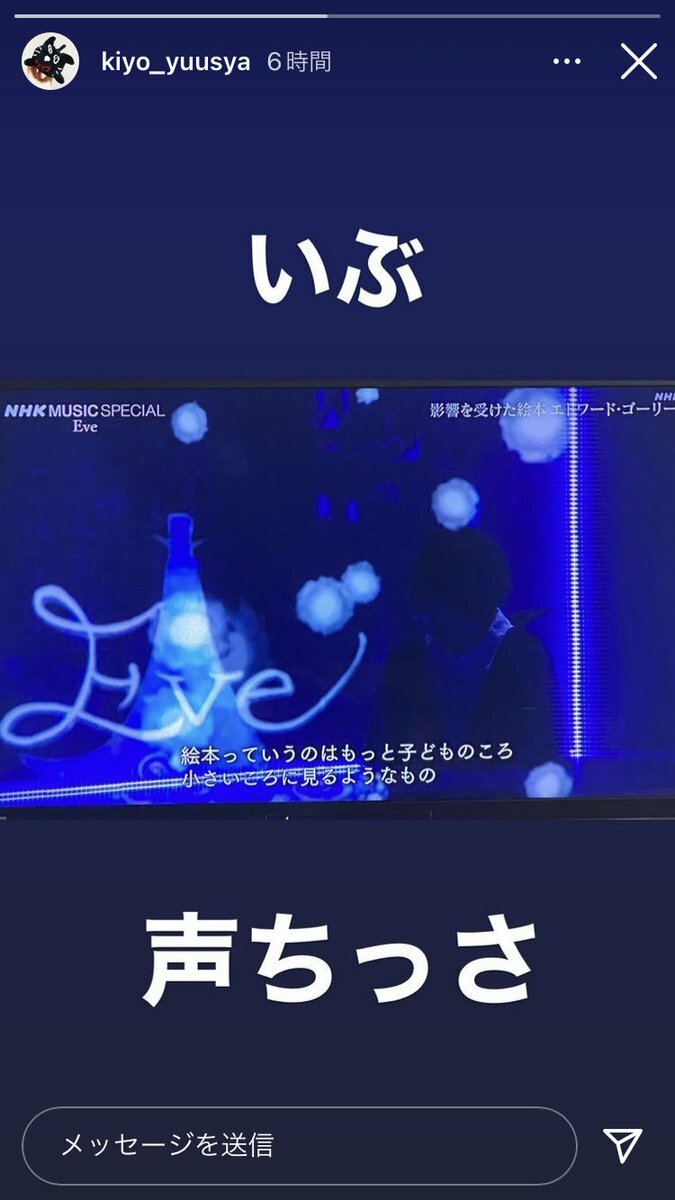
Task: Tap the メッセージを送信 message field
Action: point(299,1145)
